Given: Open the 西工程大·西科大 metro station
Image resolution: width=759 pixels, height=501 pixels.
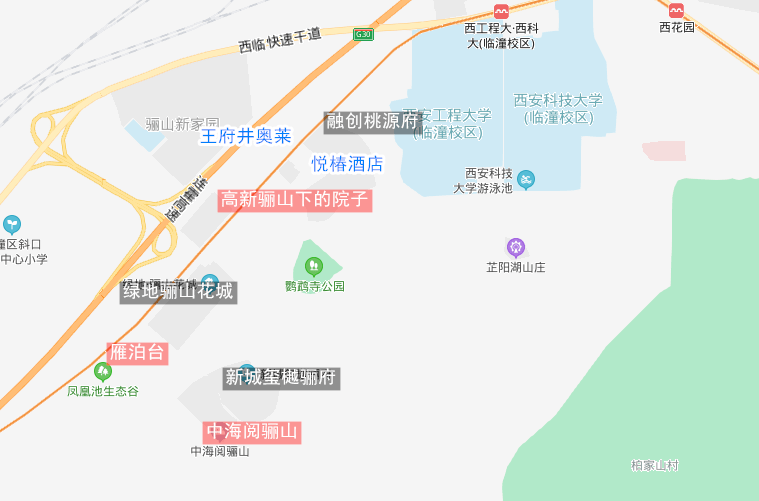Looking at the screenshot, I should [501, 12].
